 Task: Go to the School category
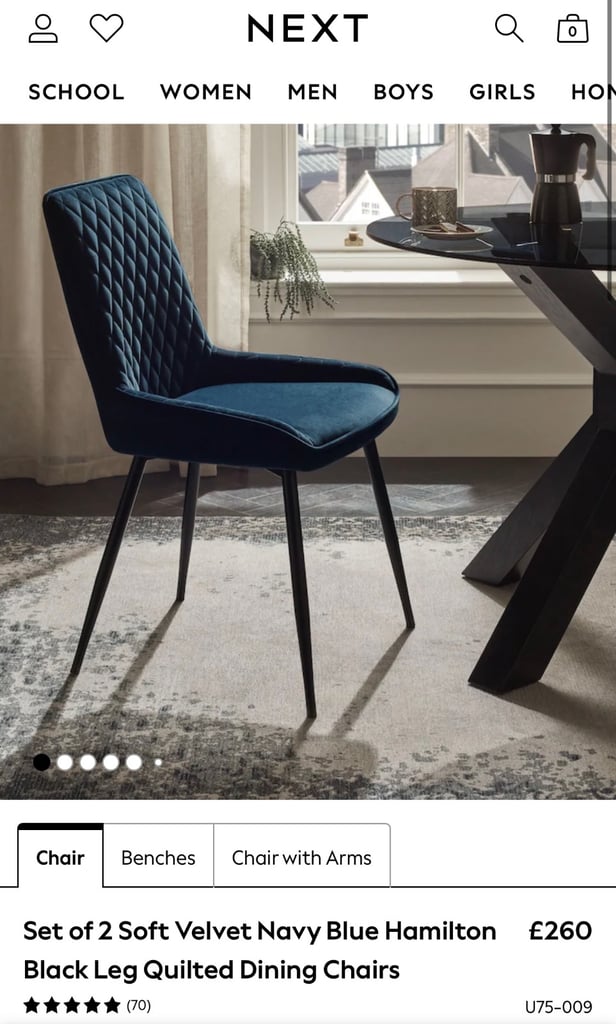tap(76, 92)
